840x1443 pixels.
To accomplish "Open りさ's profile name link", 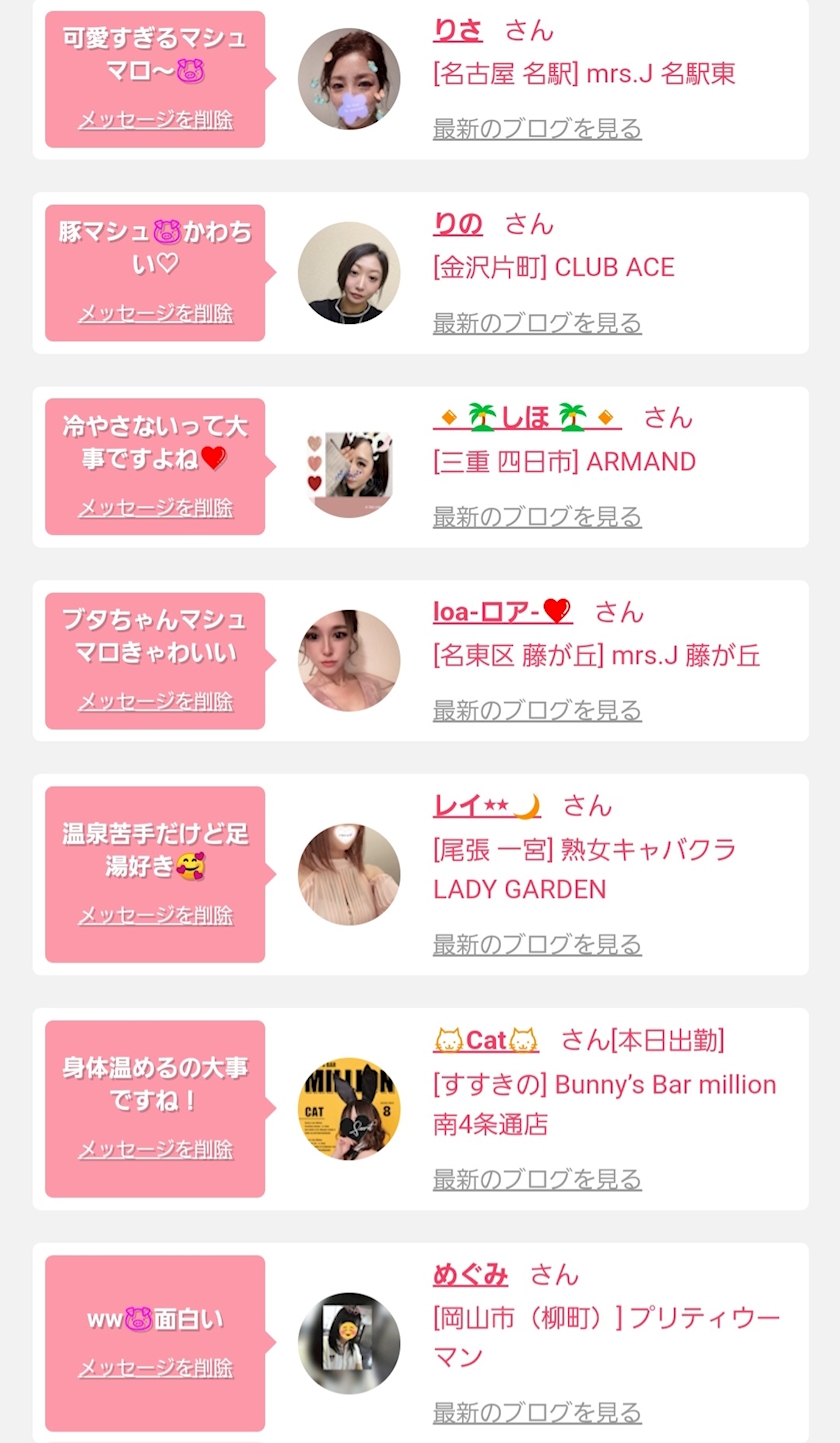I will [458, 31].
